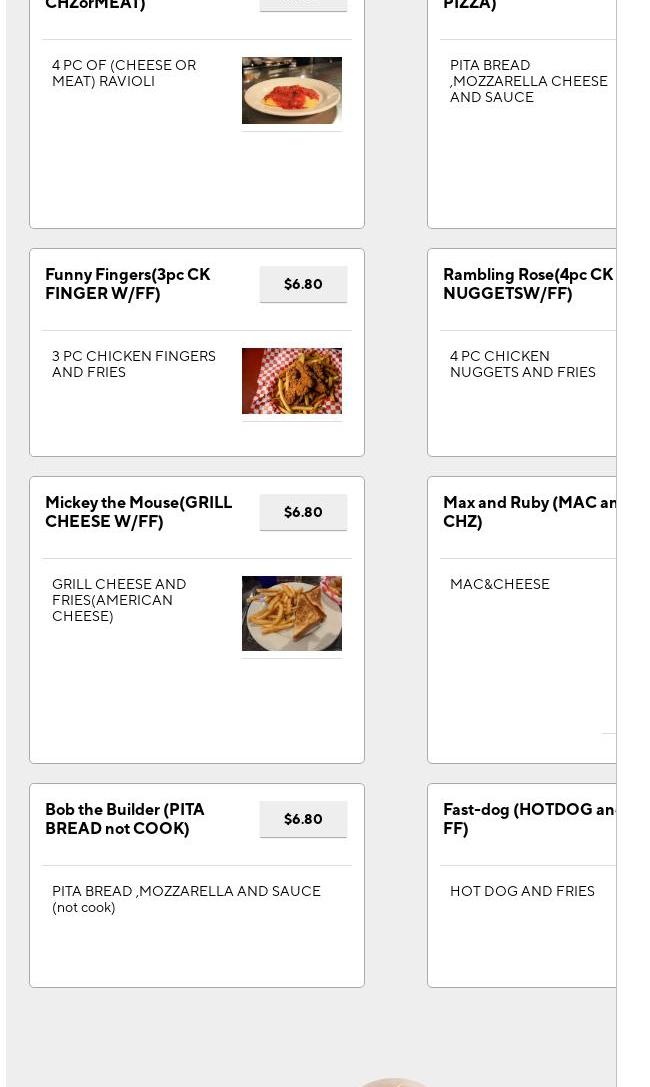Choose the $6.80 button for Bob the Builder
The height and width of the screenshot is (1087, 650).
click(x=303, y=819)
